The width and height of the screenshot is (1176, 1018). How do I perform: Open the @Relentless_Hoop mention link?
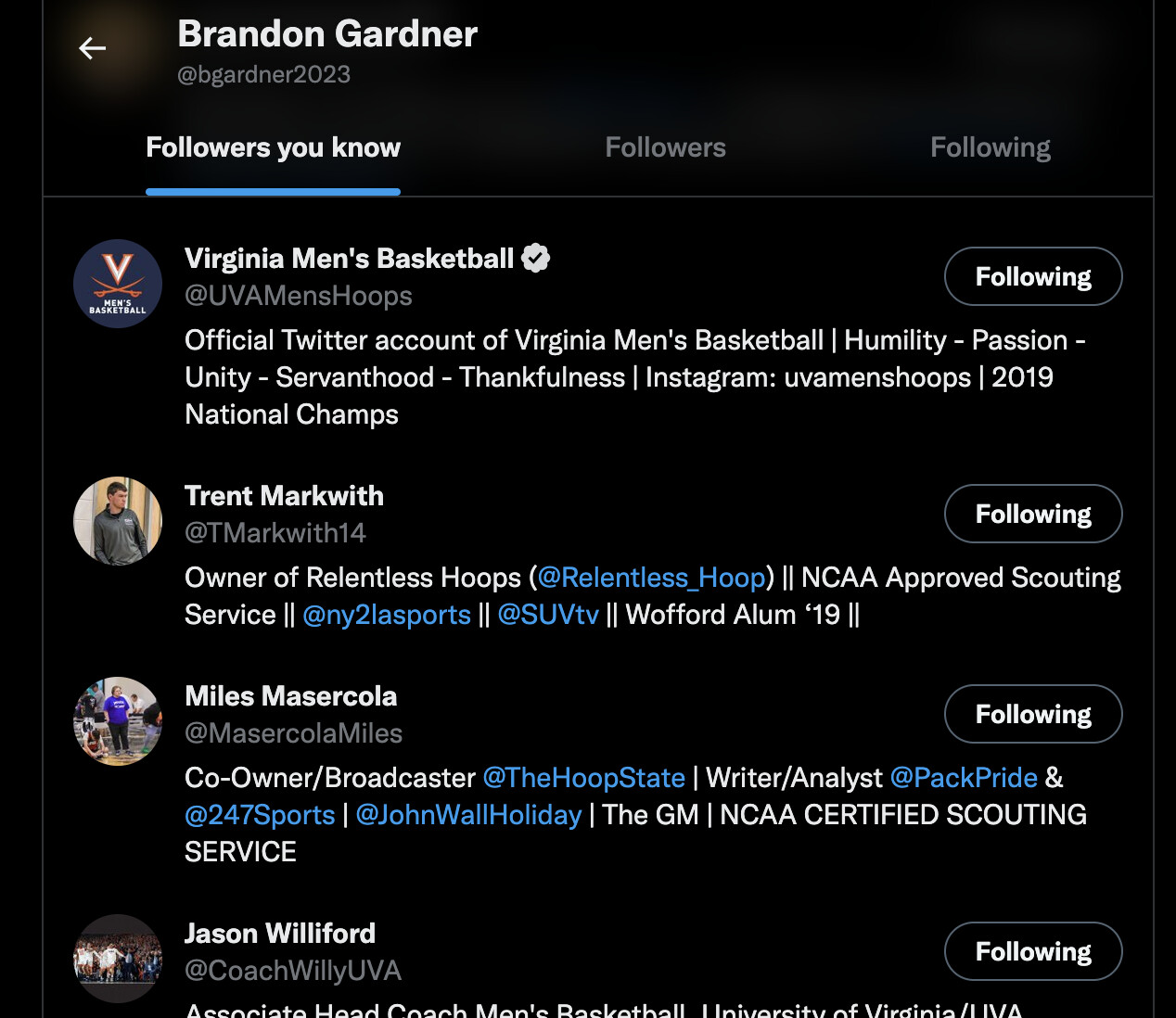[x=651, y=578]
